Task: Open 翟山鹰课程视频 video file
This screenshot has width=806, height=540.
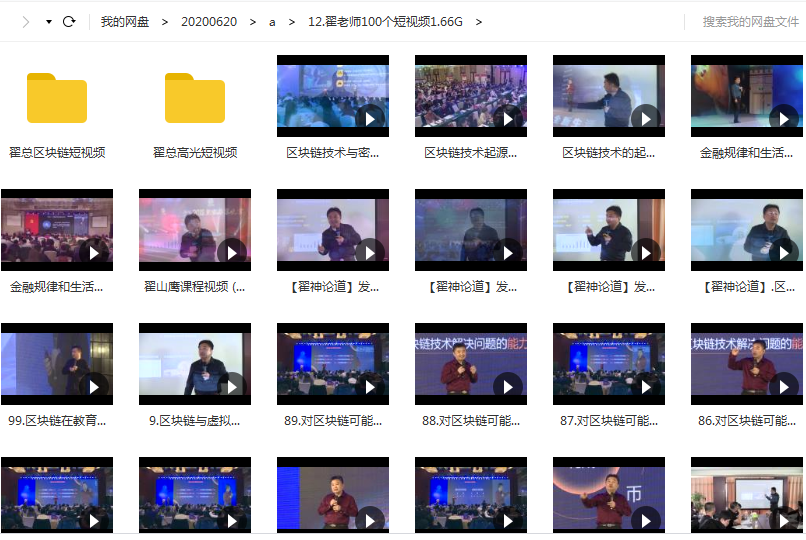Action: 194,230
